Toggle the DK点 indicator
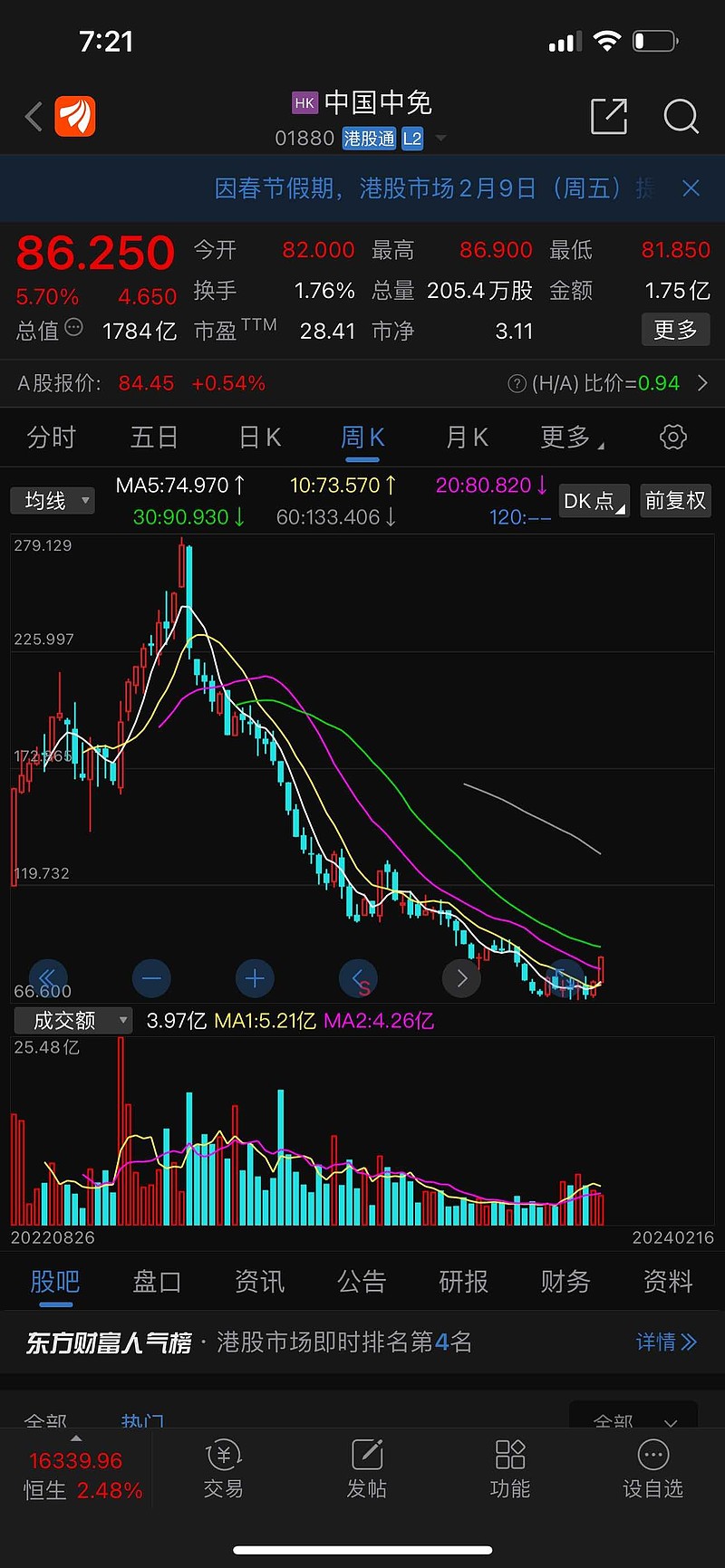 click(593, 501)
